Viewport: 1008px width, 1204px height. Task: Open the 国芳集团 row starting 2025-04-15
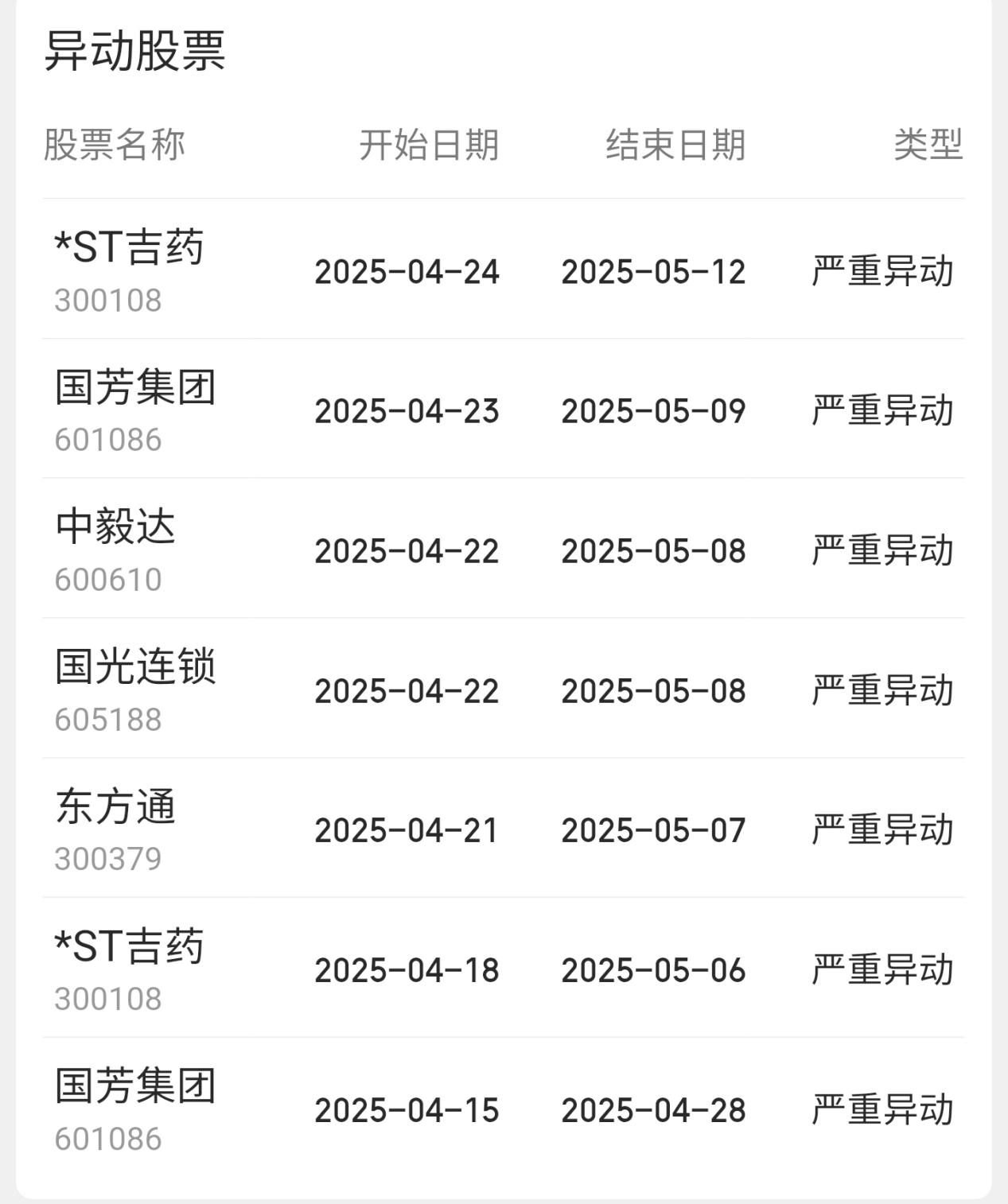503,1109
